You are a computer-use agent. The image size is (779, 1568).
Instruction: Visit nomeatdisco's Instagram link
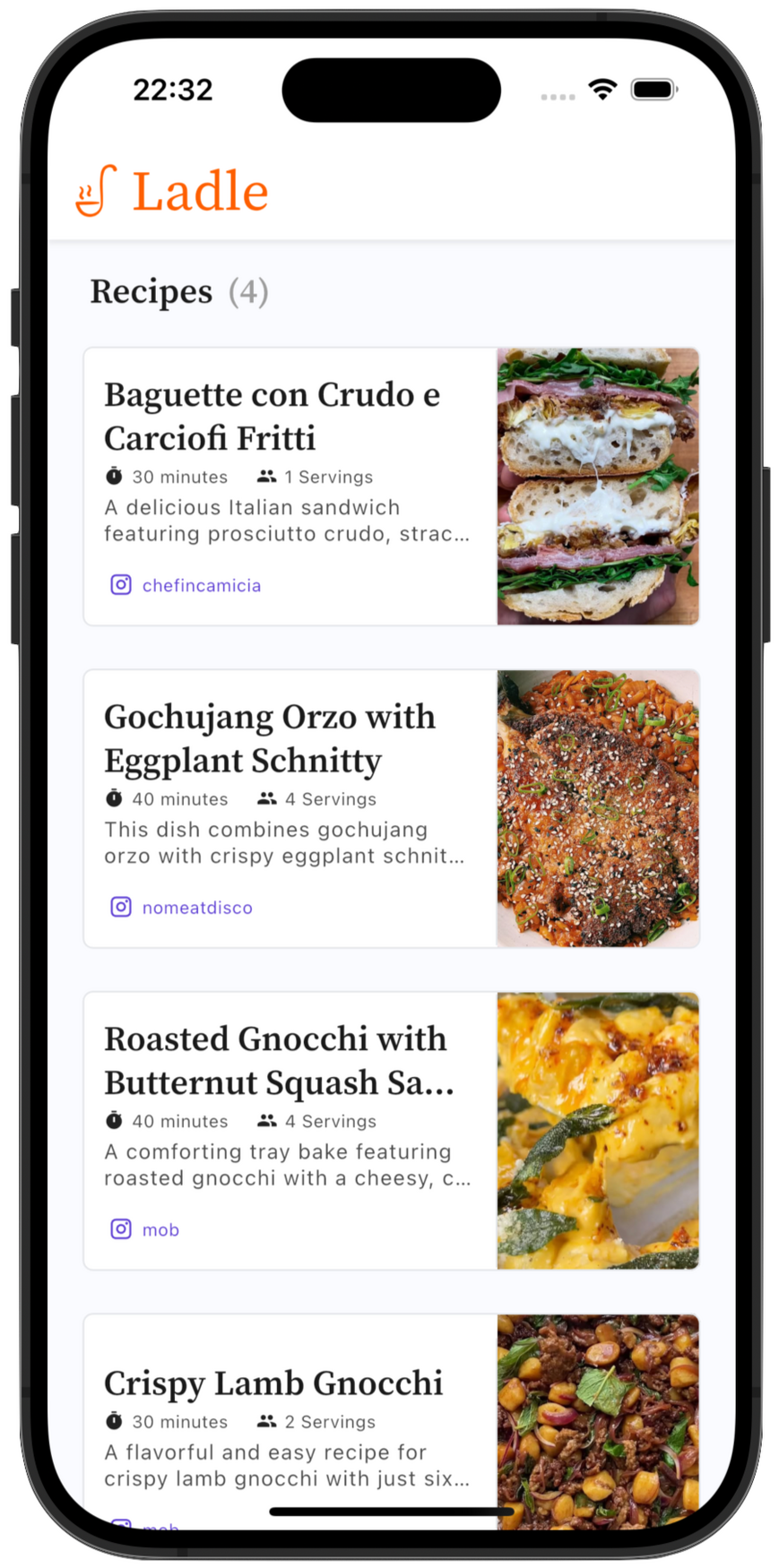pos(181,908)
